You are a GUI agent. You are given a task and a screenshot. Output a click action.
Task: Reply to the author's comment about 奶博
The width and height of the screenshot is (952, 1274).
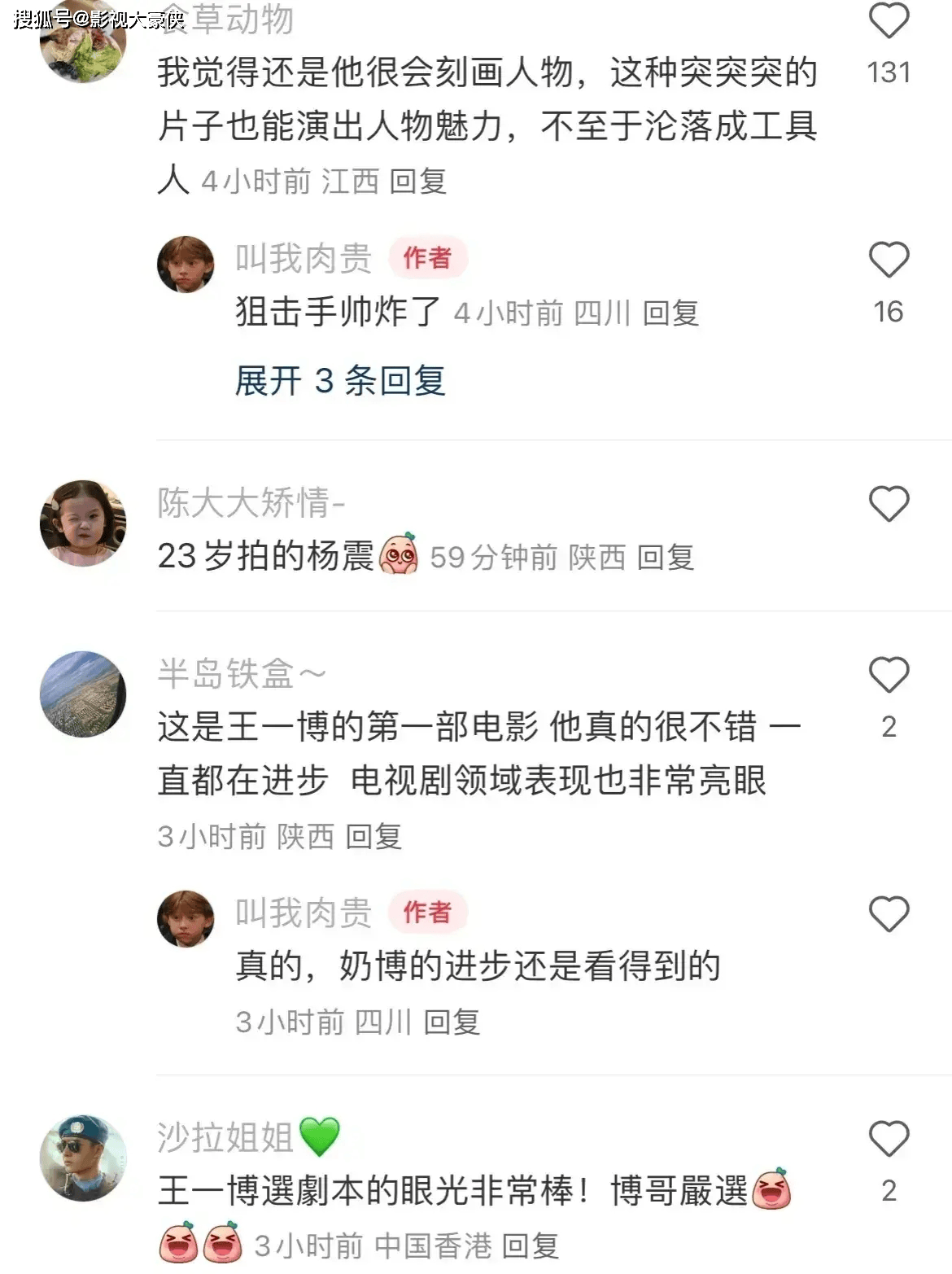coord(452,1022)
